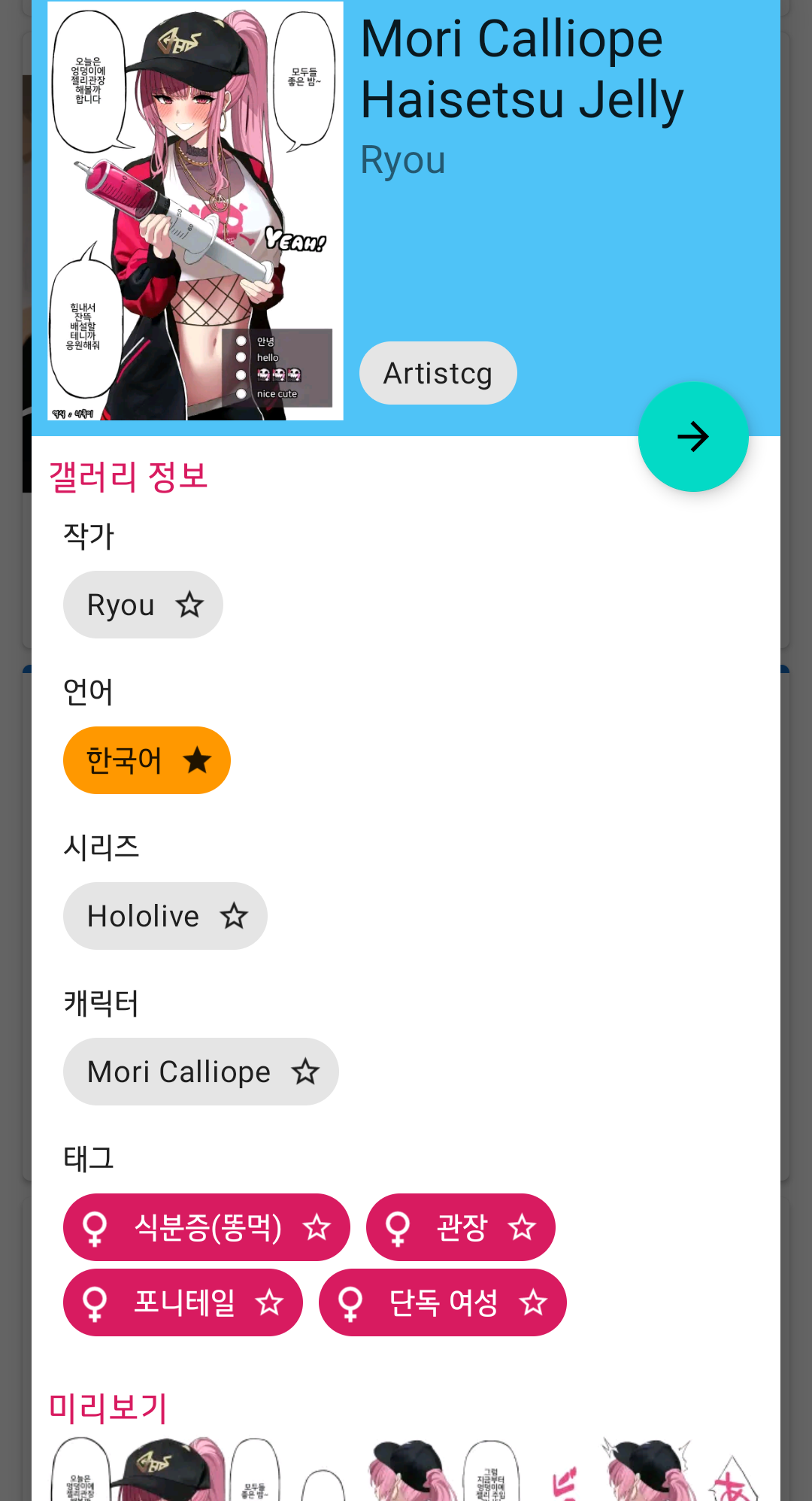Open the Artistcg type chip

click(x=438, y=373)
